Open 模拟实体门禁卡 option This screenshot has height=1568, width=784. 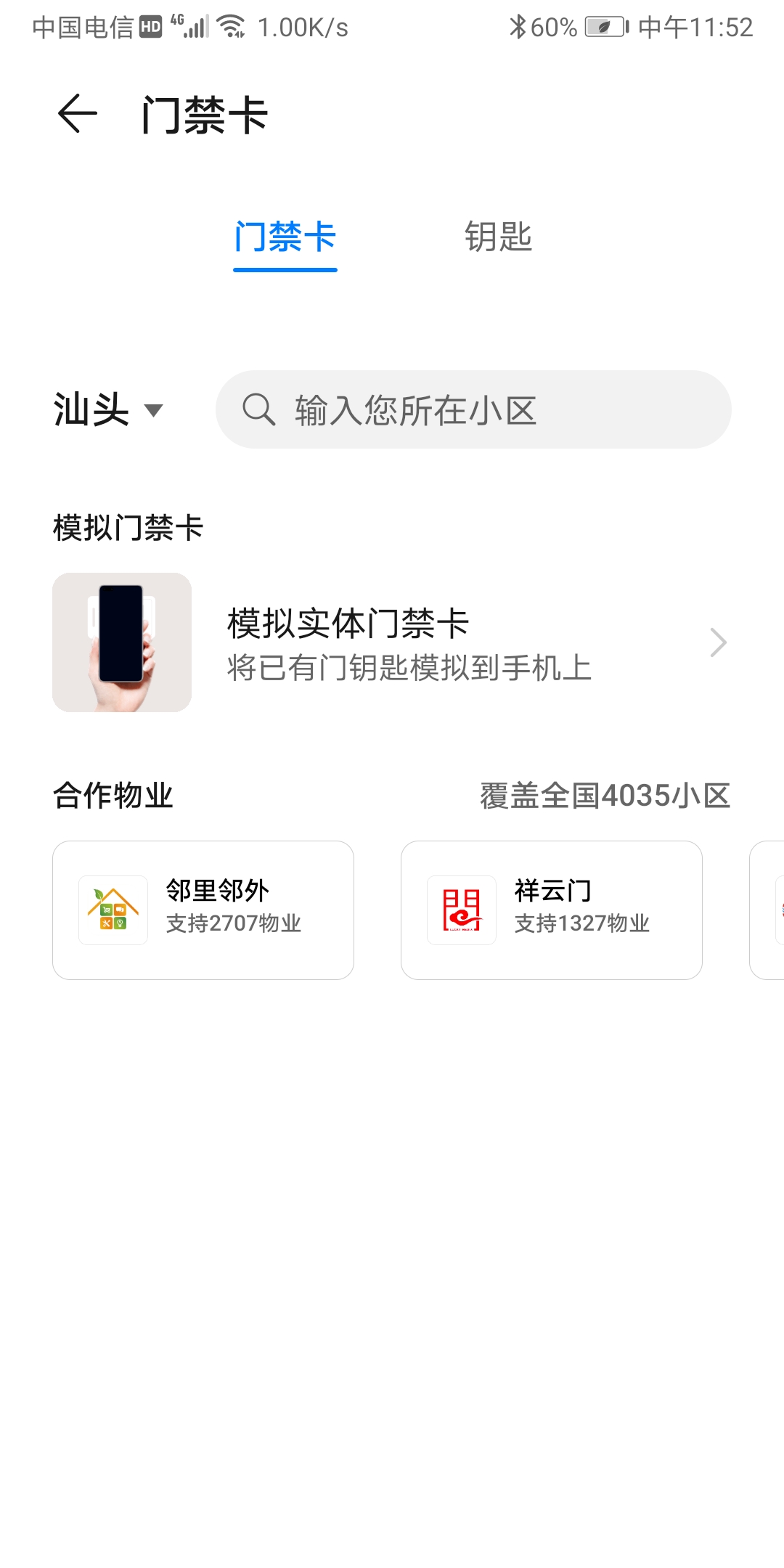pos(391,642)
